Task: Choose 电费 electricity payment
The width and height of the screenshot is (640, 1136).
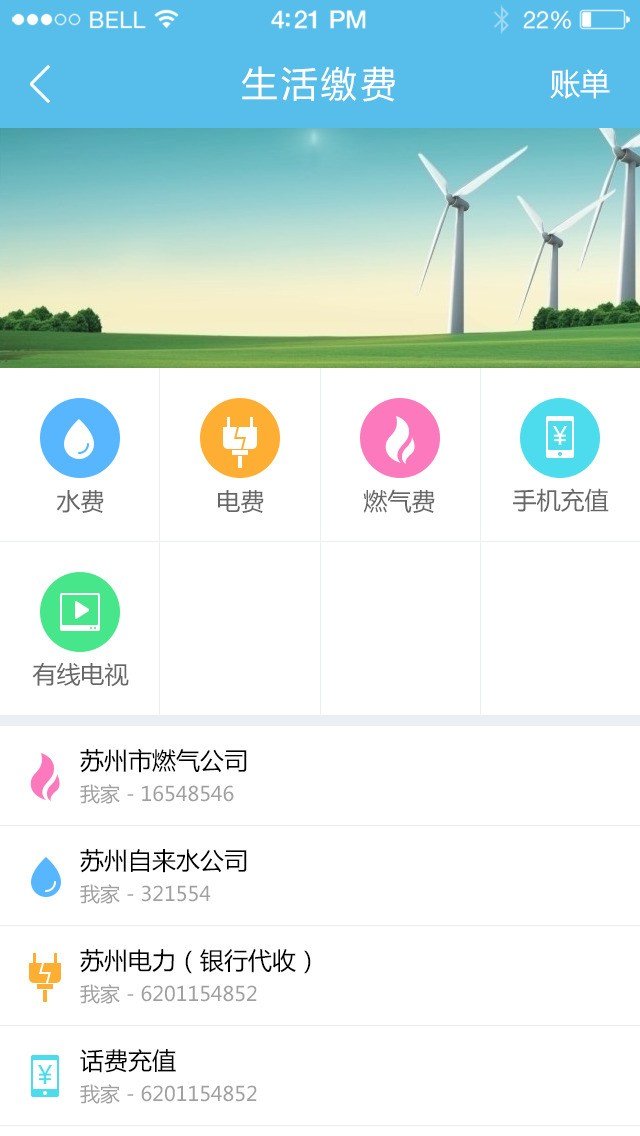Action: (x=240, y=456)
